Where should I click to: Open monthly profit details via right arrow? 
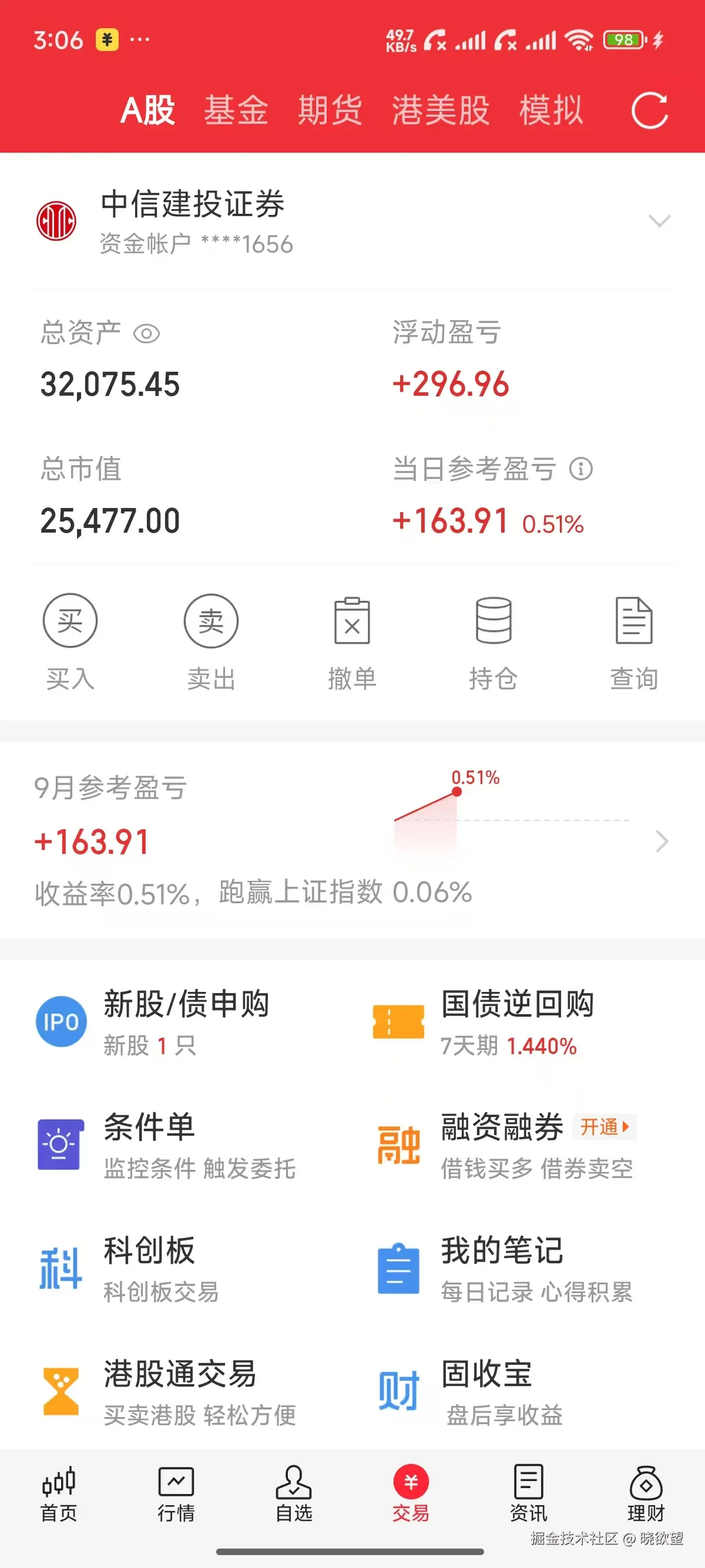pyautogui.click(x=662, y=842)
